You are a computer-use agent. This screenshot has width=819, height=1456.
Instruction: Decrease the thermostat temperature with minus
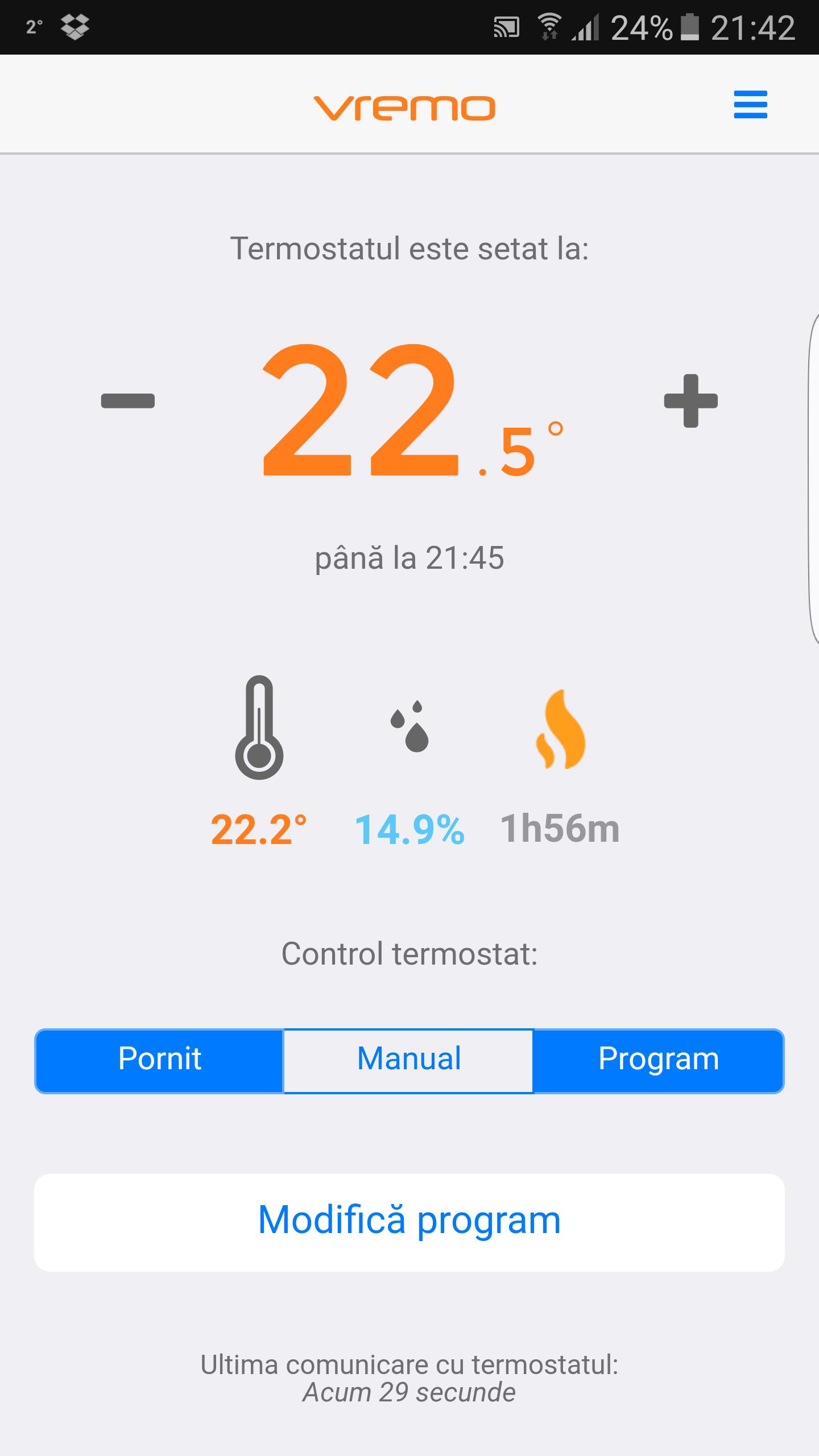pyautogui.click(x=128, y=400)
